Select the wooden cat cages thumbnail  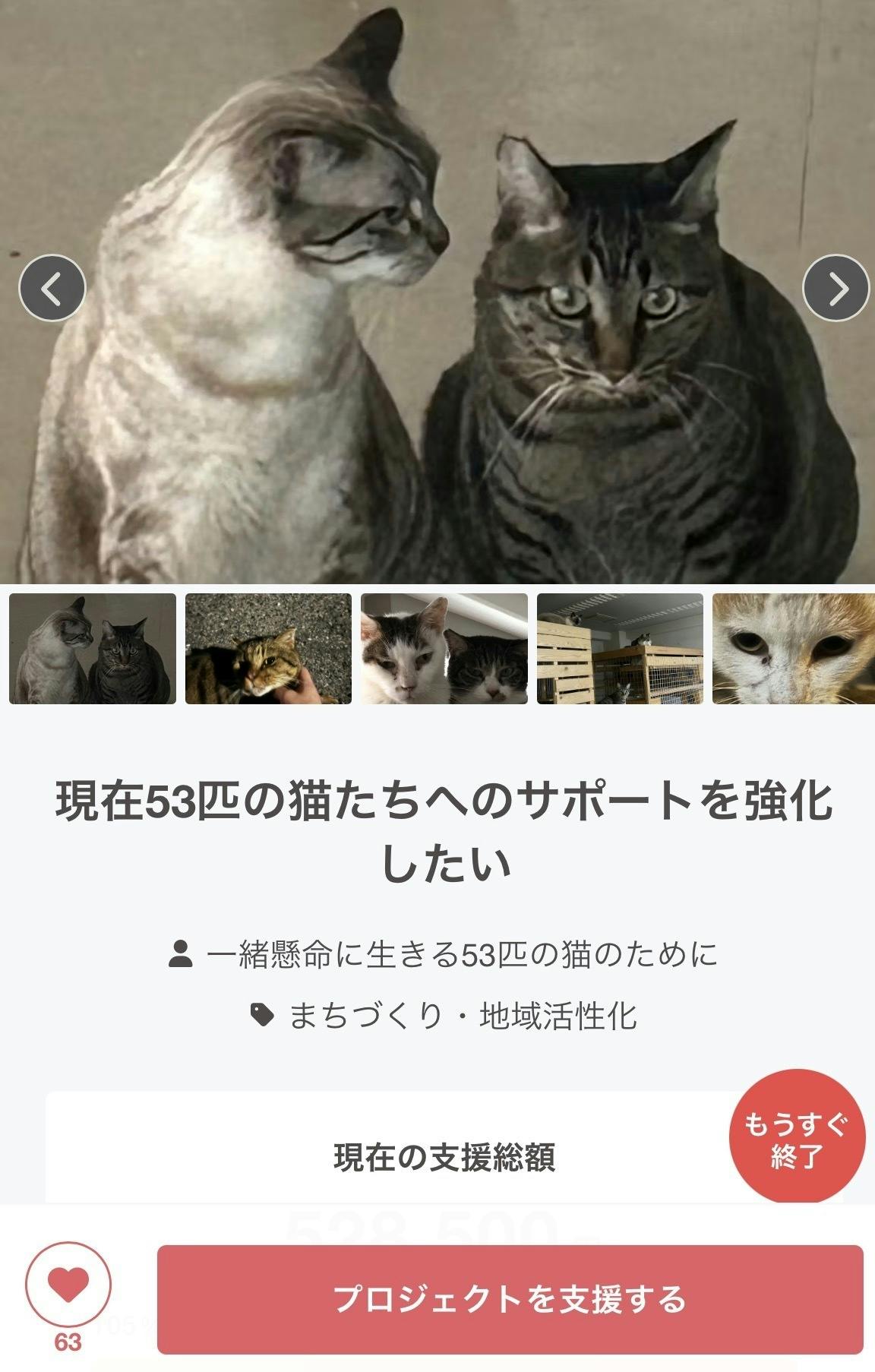[x=620, y=649]
